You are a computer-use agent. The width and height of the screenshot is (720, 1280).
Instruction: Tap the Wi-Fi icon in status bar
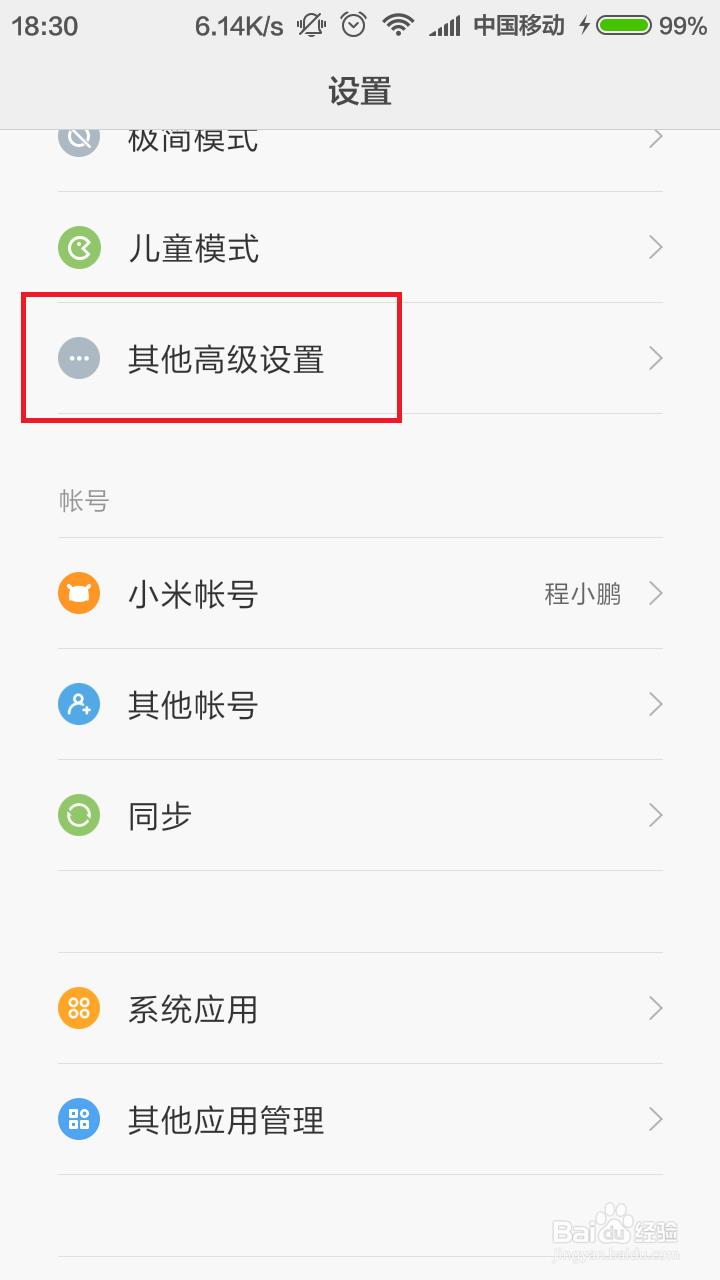coord(398,25)
